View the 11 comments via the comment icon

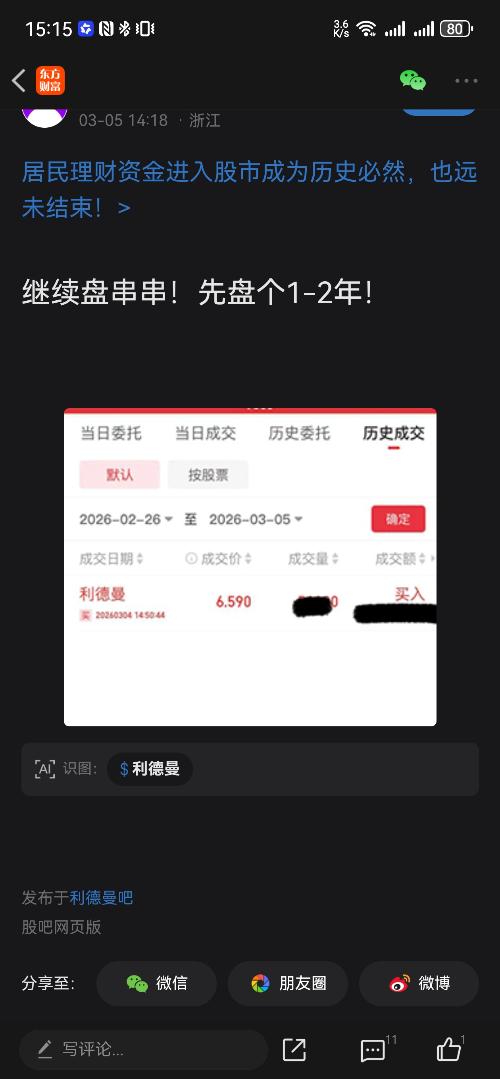(373, 1049)
